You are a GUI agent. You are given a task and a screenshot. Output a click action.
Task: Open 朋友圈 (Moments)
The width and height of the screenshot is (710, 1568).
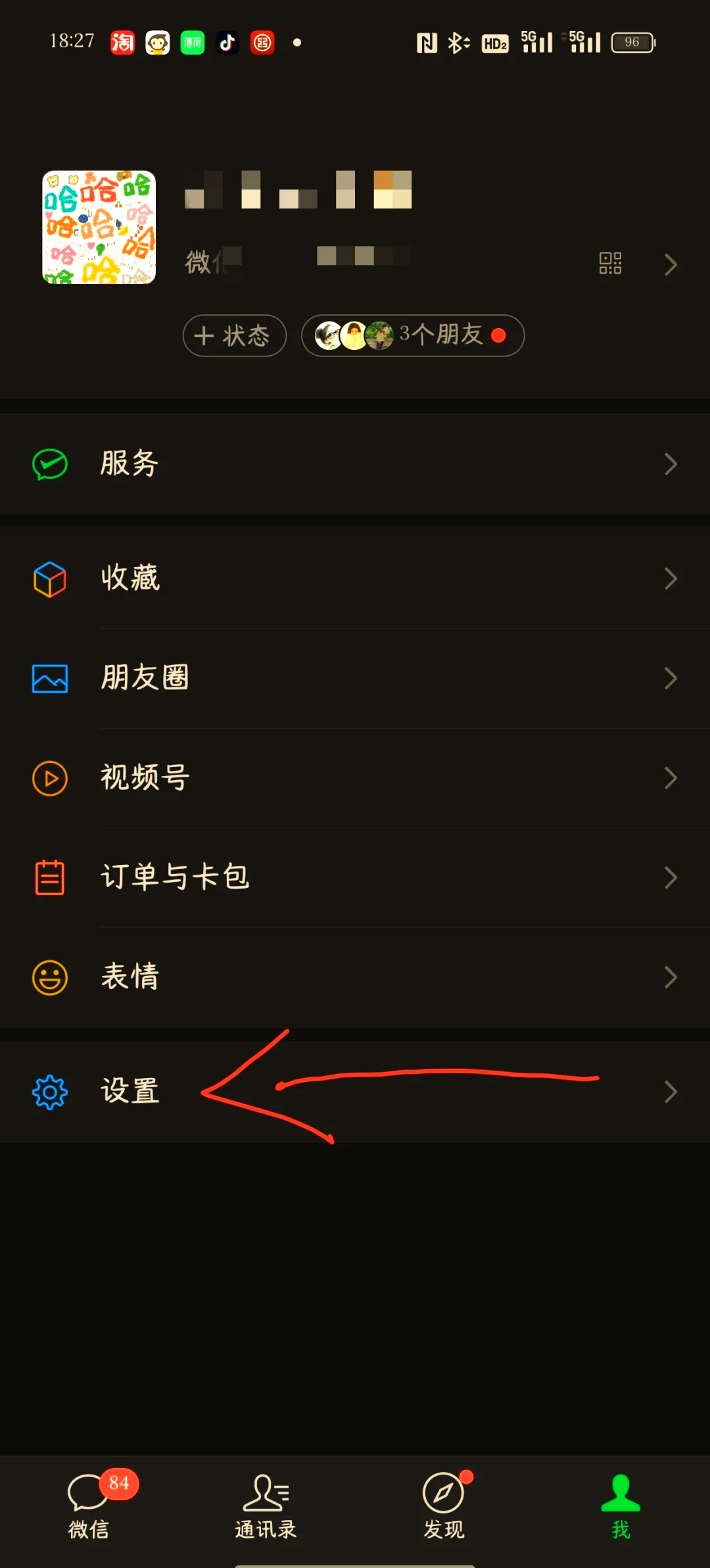[x=355, y=678]
